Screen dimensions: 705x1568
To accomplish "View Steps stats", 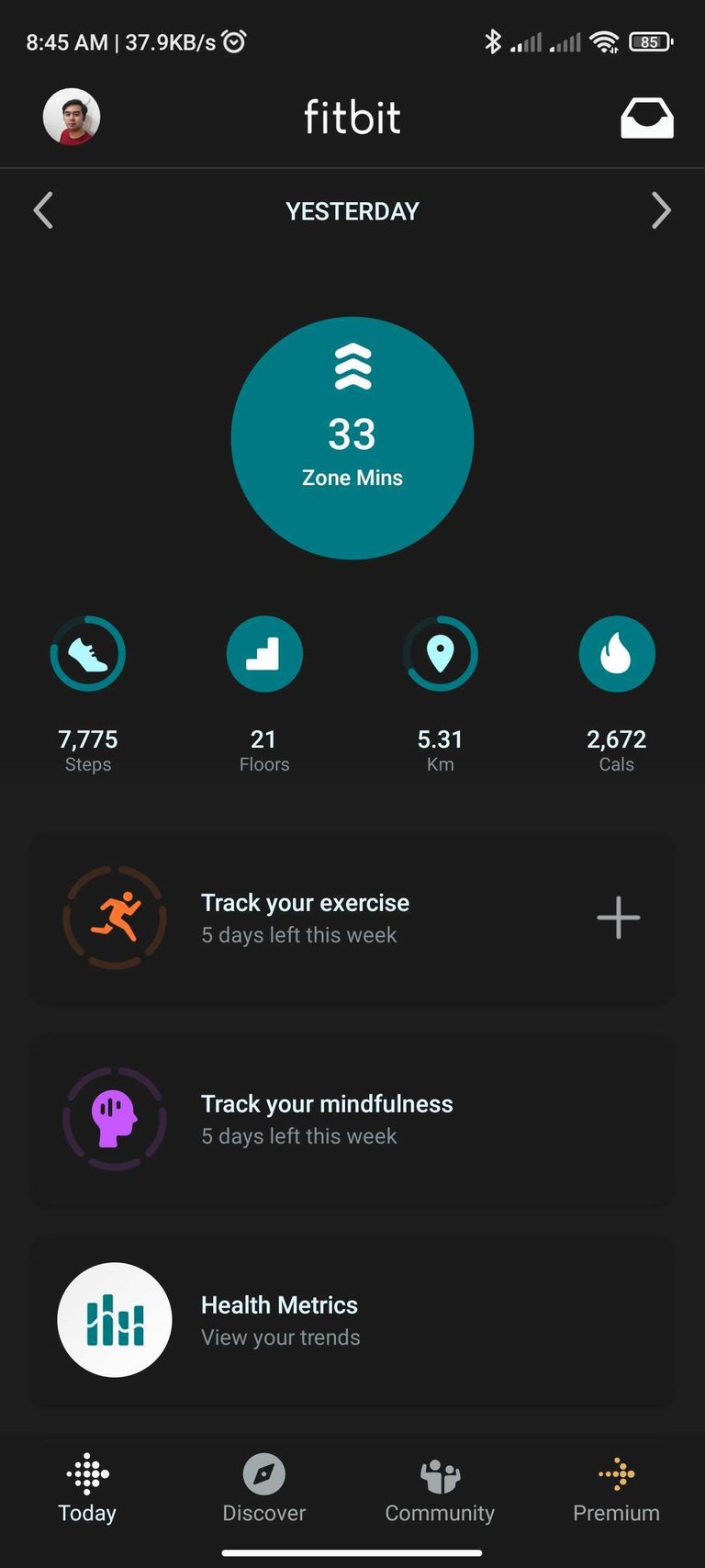I will pos(88,654).
